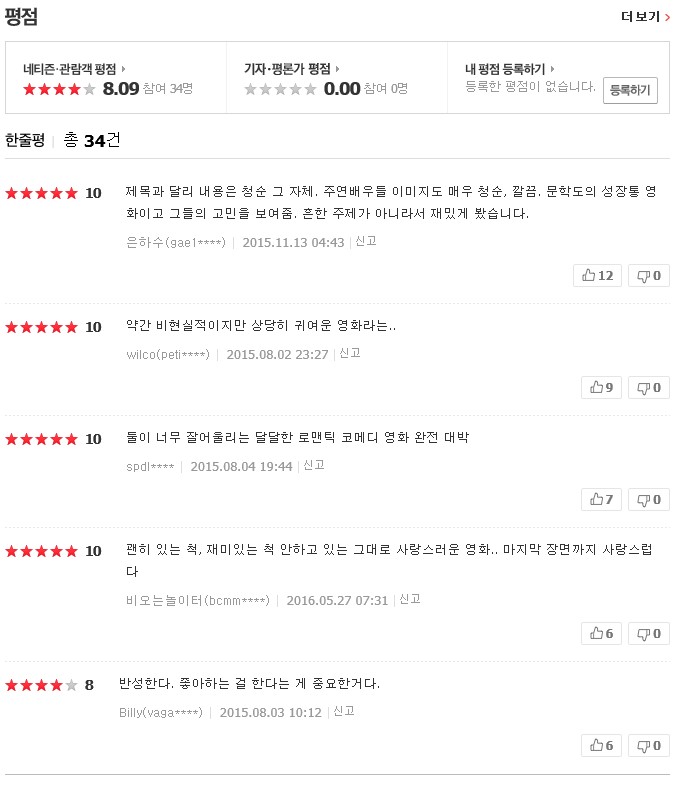Report the review by 비오는놀이터
The width and height of the screenshot is (673, 786).
coord(410,599)
